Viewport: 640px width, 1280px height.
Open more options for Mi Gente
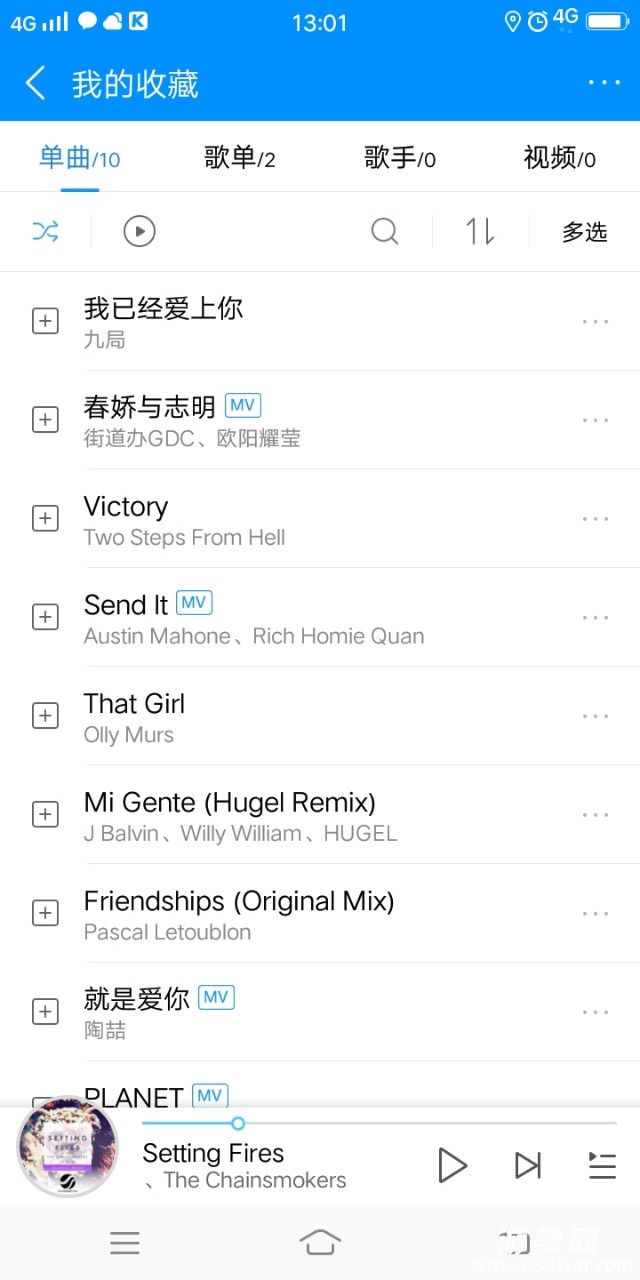[x=595, y=815]
